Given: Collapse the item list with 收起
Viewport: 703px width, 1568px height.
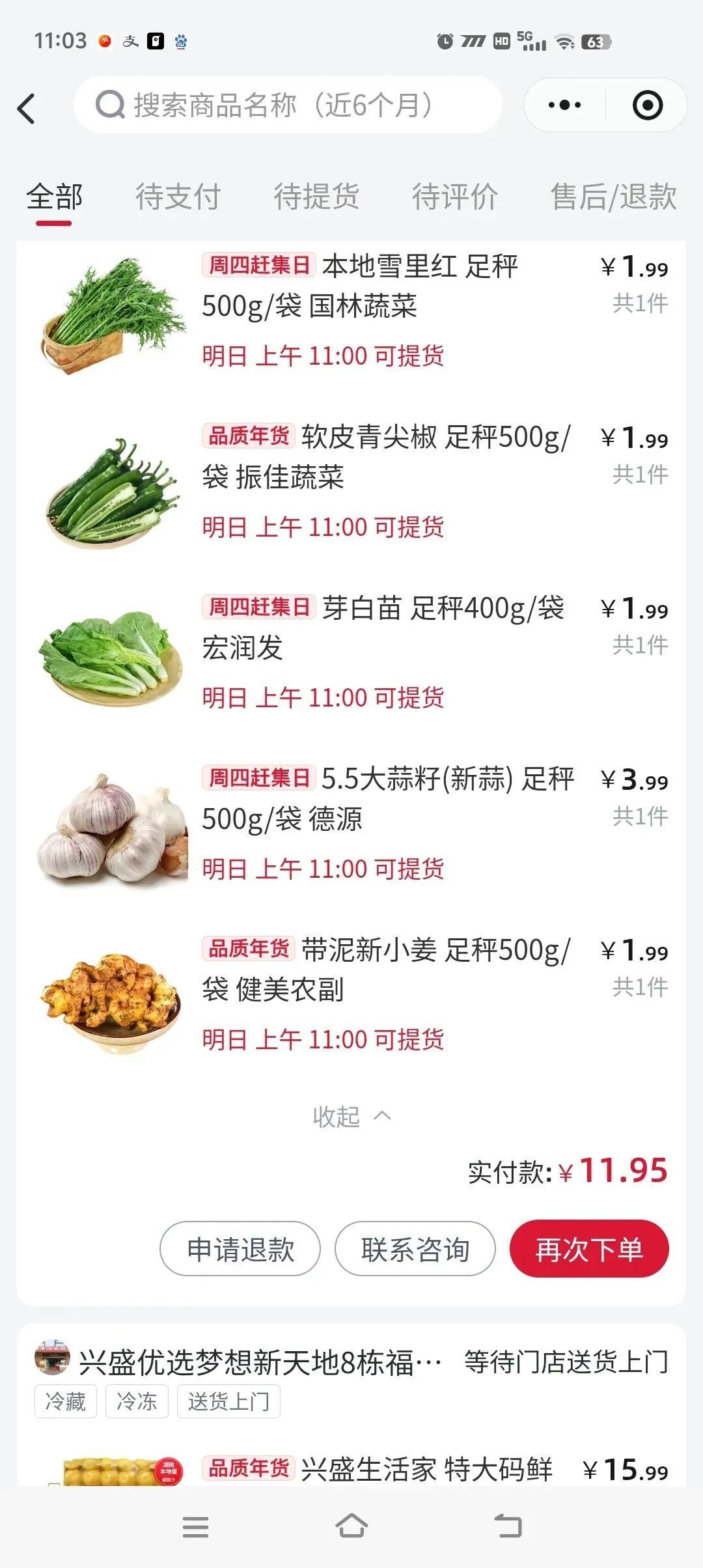Looking at the screenshot, I should click(x=351, y=1117).
